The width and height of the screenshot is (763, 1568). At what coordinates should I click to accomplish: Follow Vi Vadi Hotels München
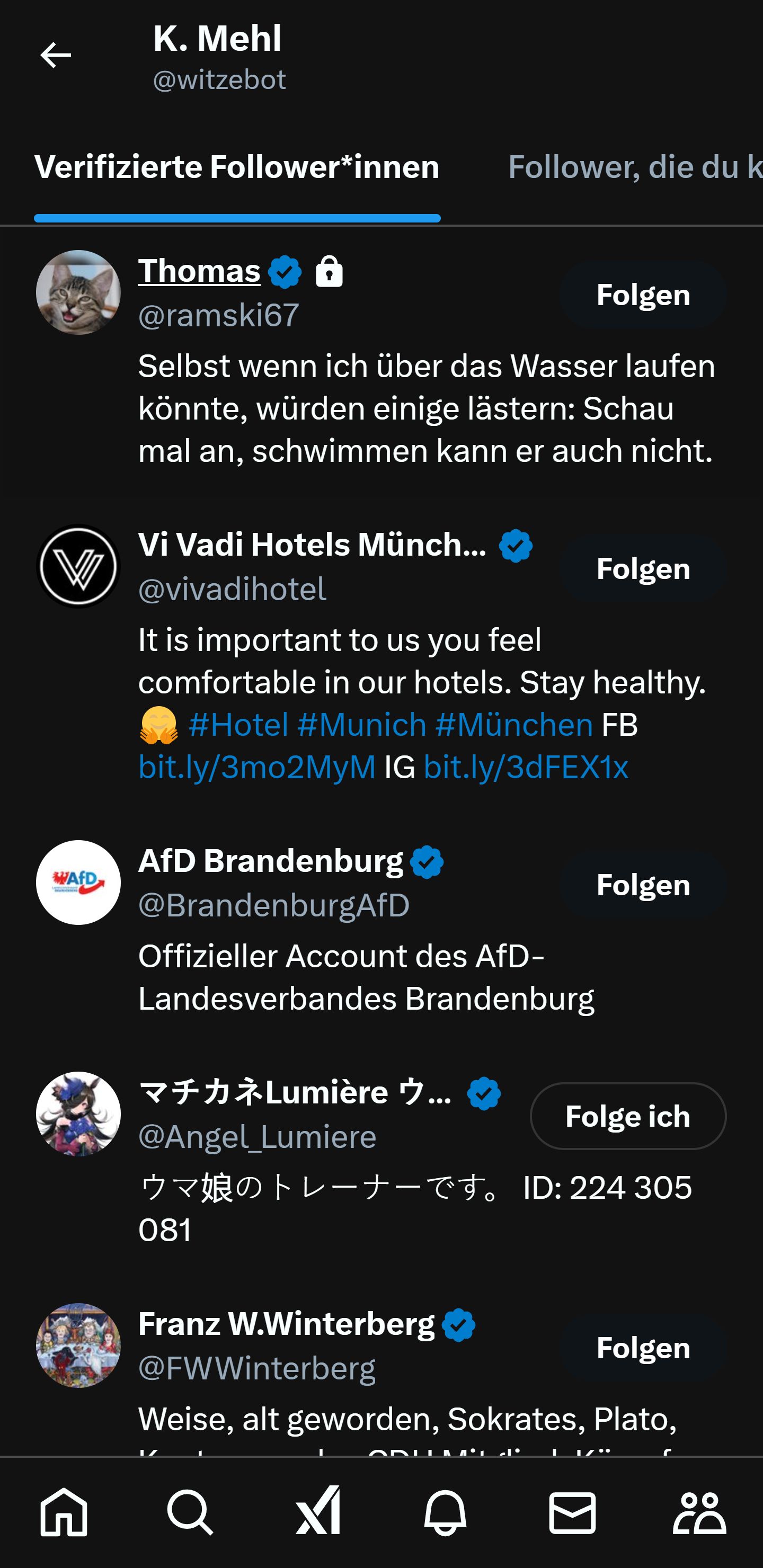(642, 569)
